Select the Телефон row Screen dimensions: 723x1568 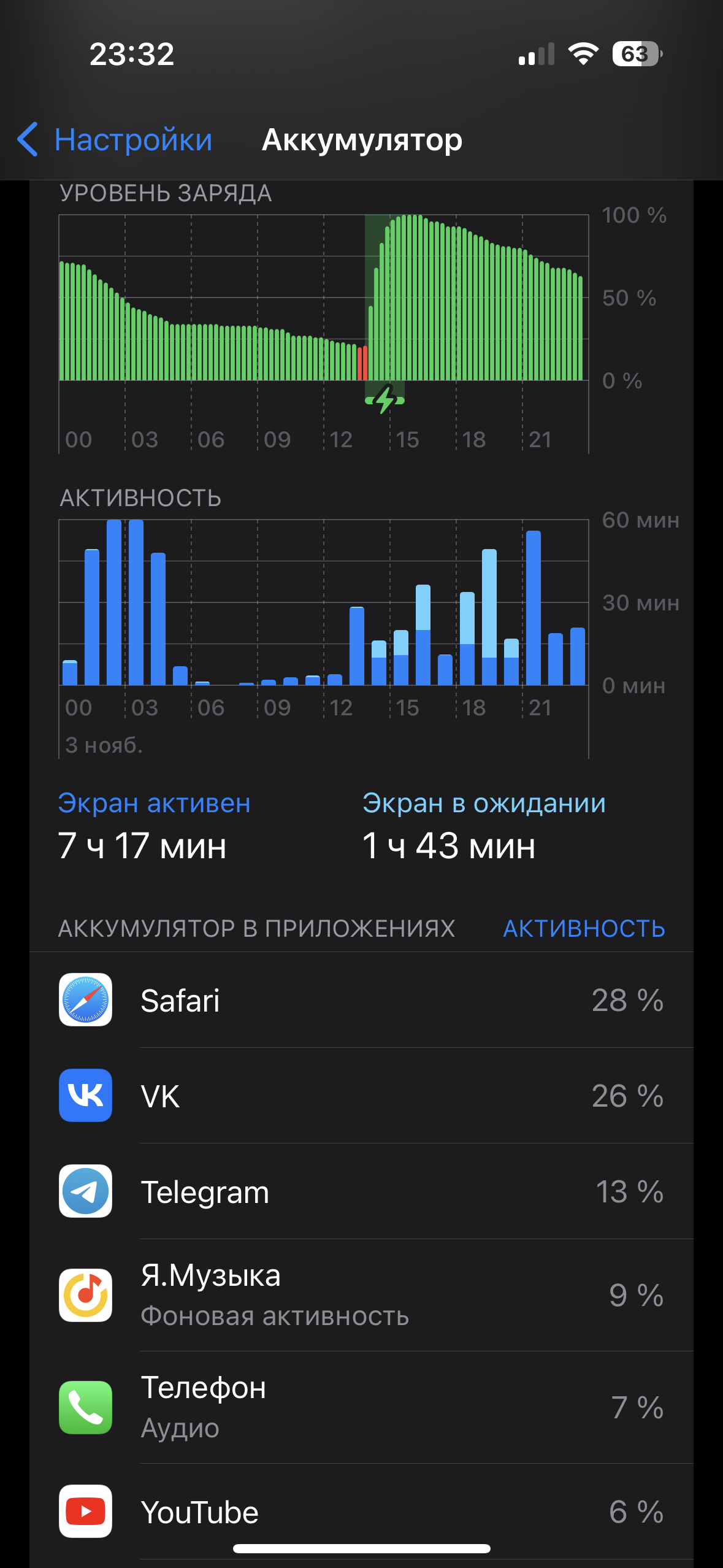pos(361,1407)
